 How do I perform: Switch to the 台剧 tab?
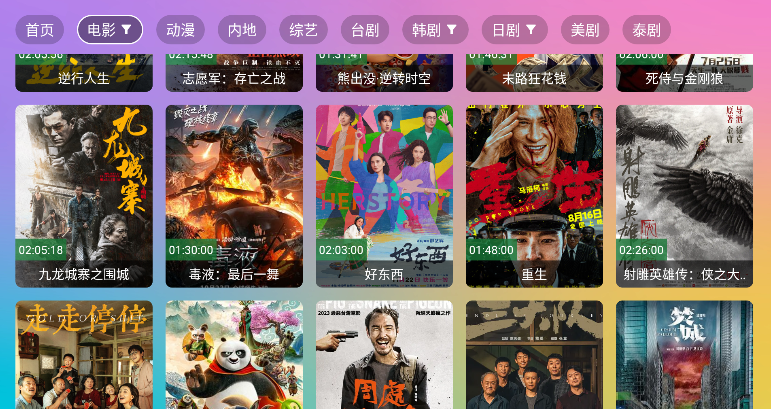[x=365, y=30]
